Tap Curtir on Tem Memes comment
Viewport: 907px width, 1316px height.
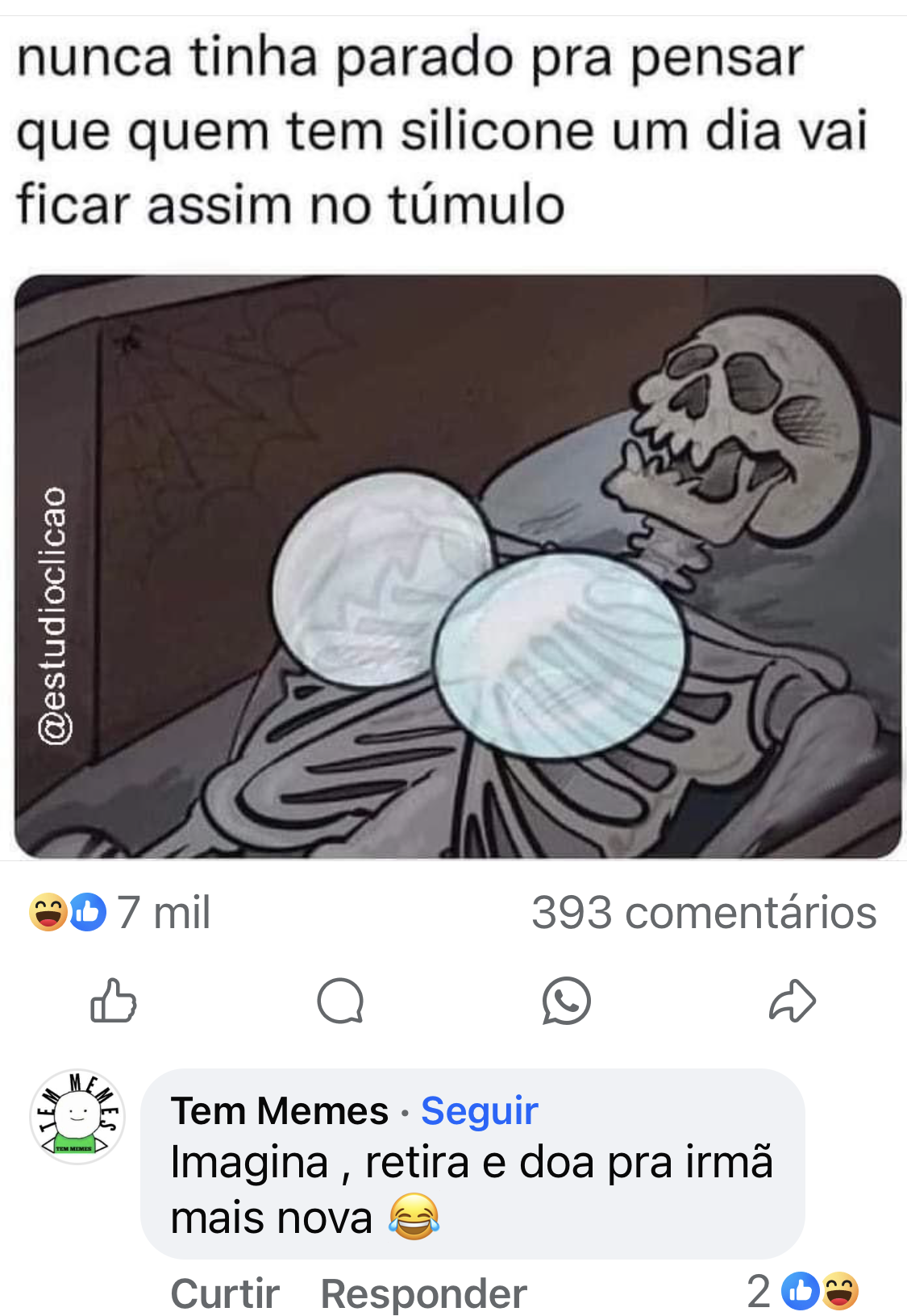tap(225, 1293)
